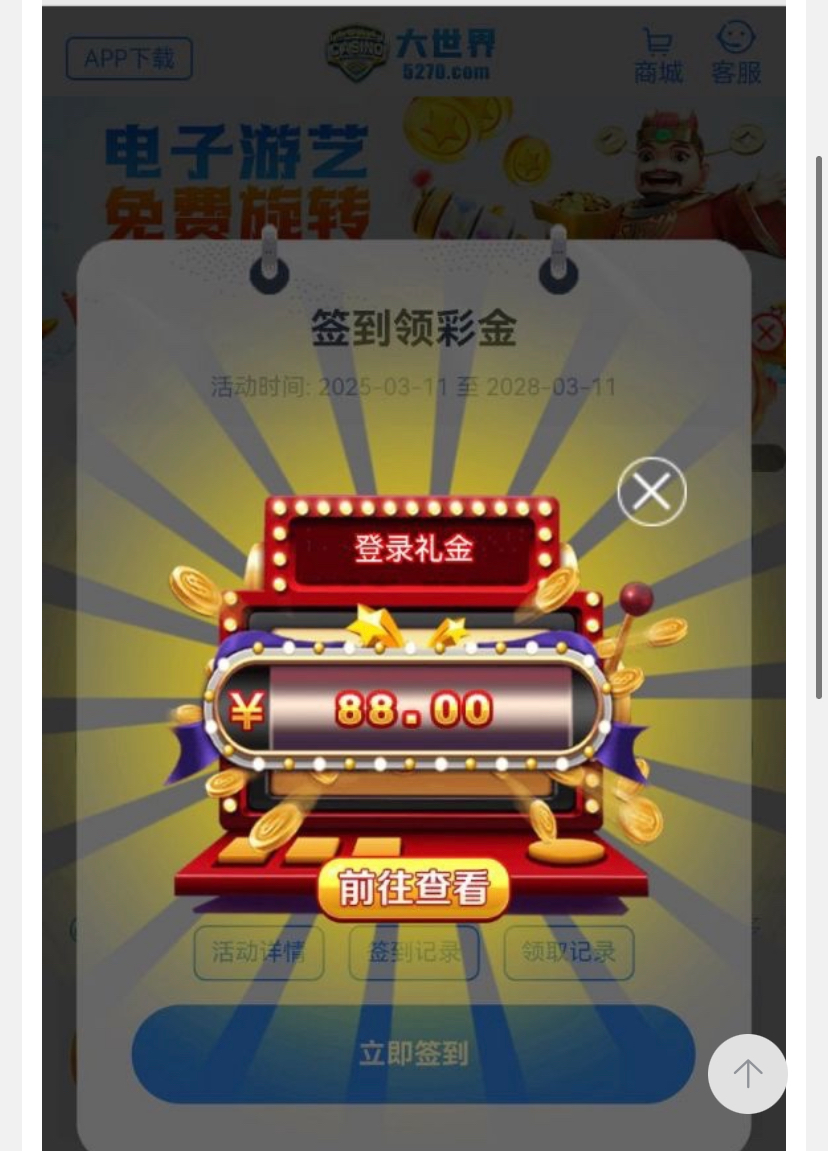Screen dimensions: 828x1151
Task: Tap the 前往查看 button
Action: pos(413,888)
